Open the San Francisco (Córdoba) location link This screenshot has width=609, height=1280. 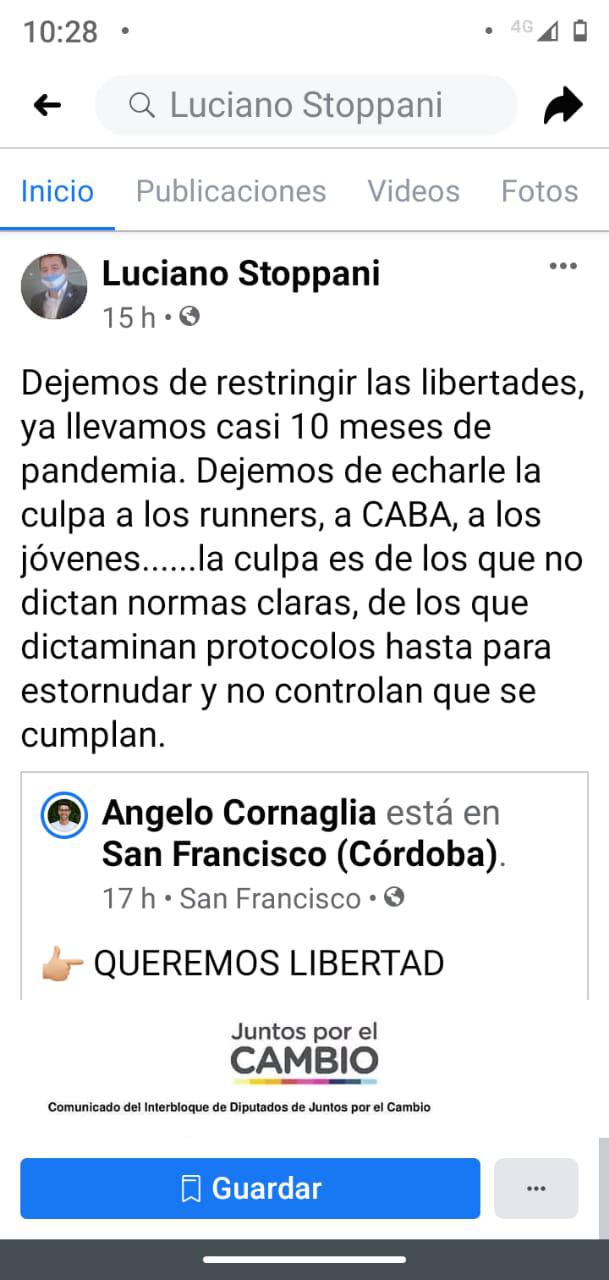(x=300, y=854)
